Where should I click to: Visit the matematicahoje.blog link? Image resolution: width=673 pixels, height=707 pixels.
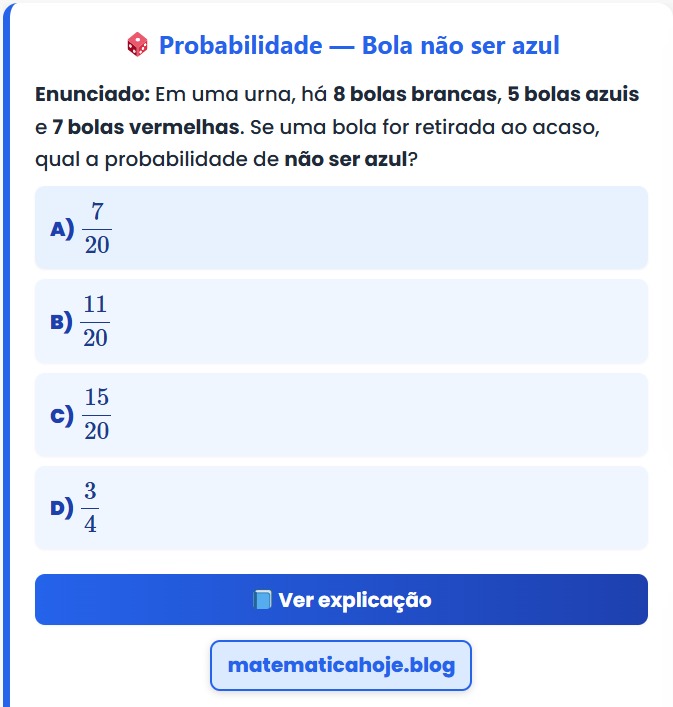click(x=341, y=666)
